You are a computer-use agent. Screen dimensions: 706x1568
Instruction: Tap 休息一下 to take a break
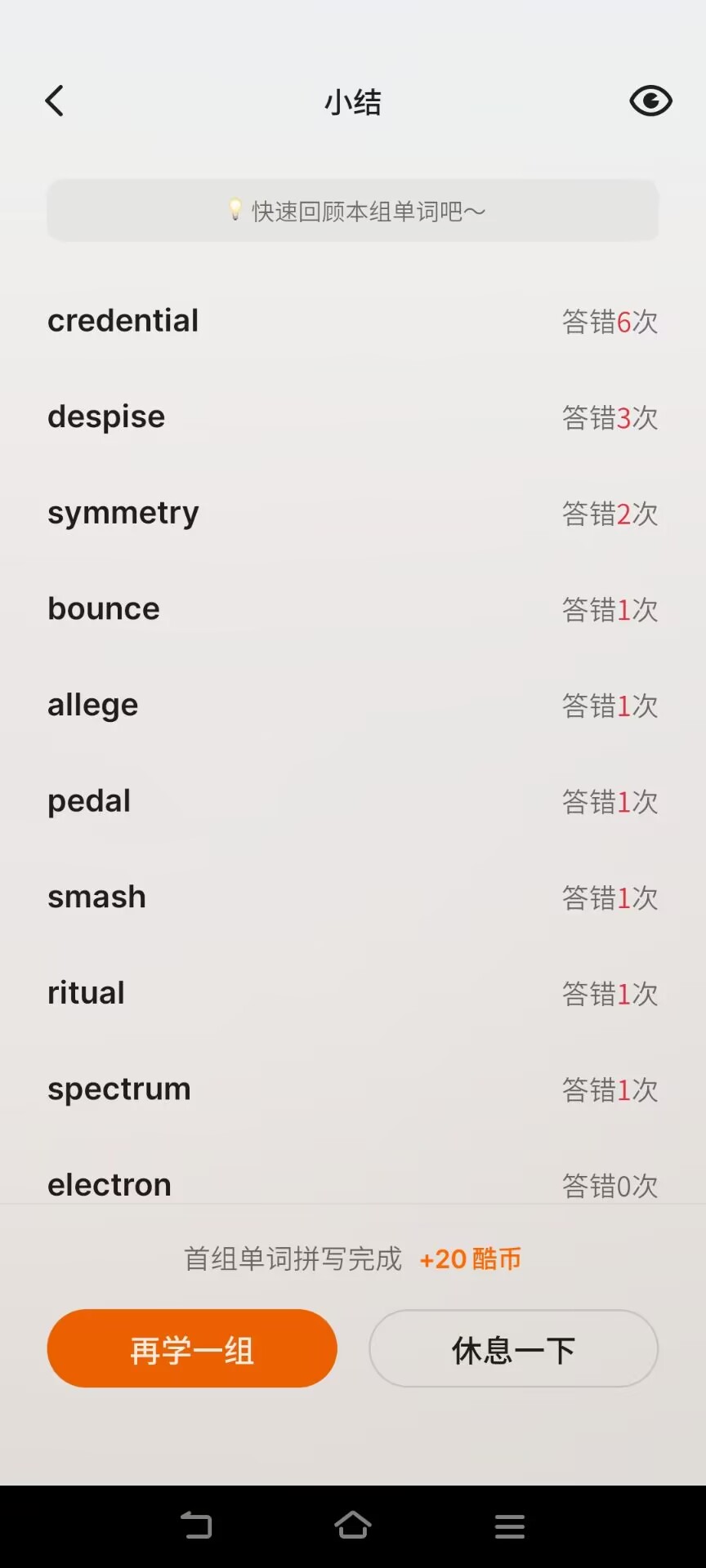(513, 1348)
